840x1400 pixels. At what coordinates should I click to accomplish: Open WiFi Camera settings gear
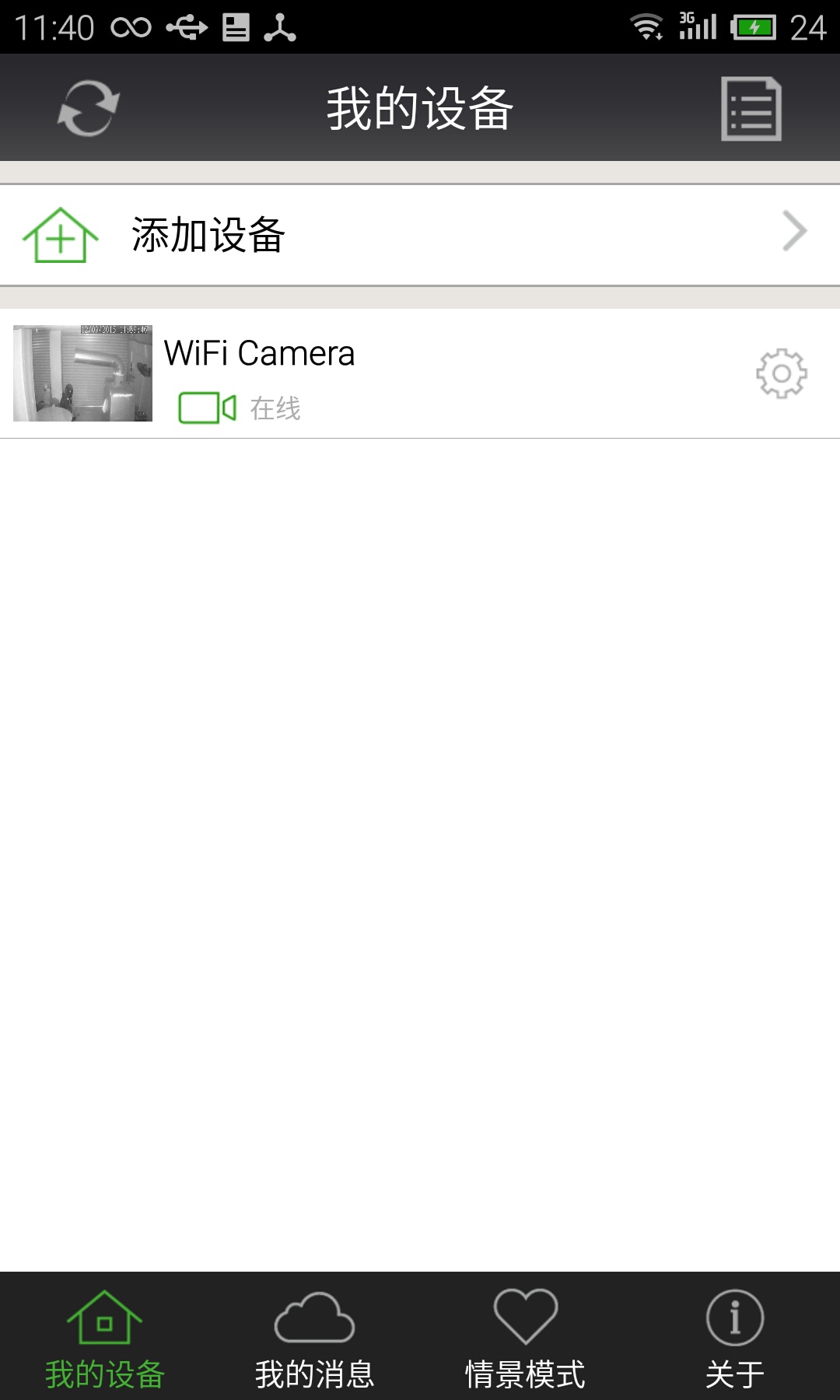point(781,373)
